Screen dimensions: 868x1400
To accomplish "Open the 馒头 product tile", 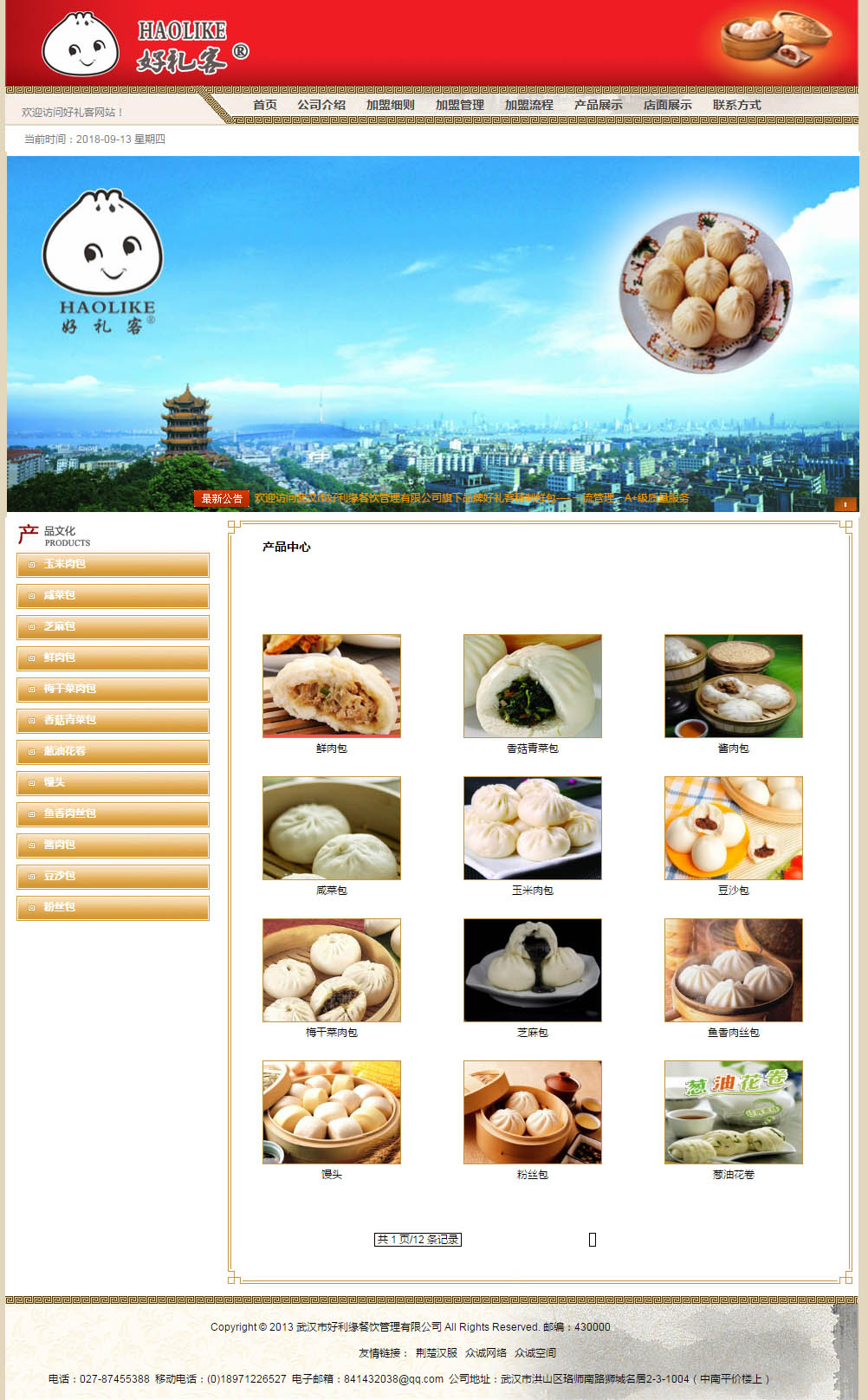I will (x=332, y=1112).
